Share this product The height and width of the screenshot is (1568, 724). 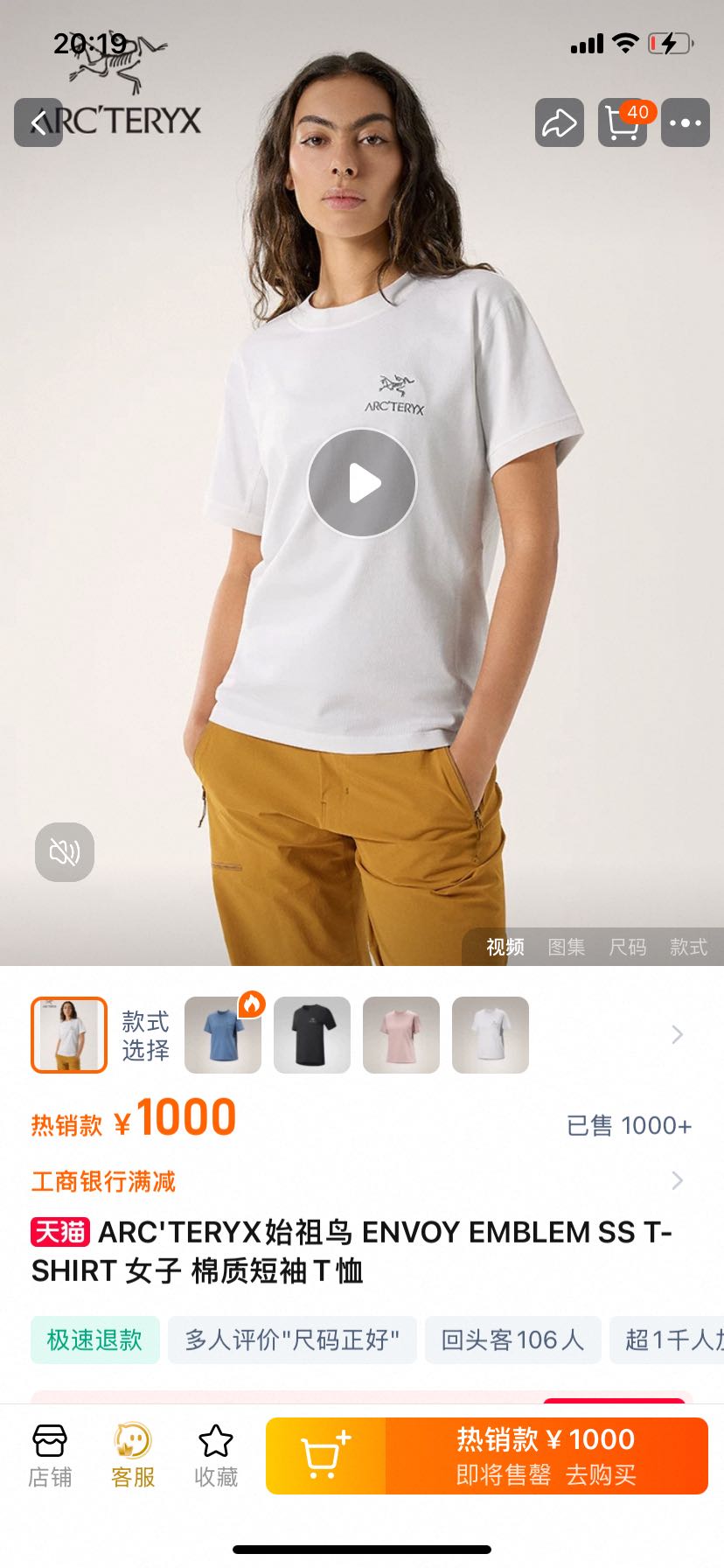pos(560,122)
